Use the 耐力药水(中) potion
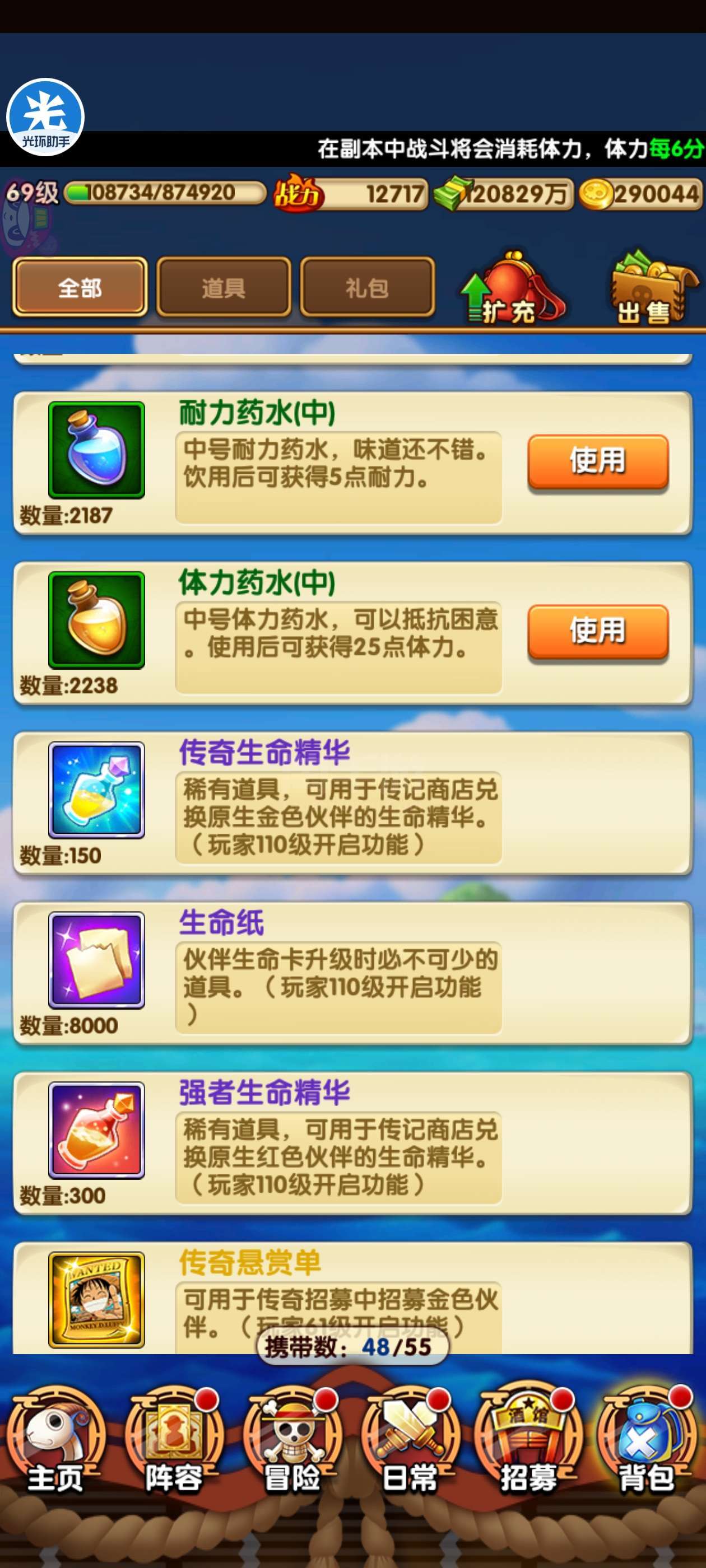Viewport: 706px width, 1568px height. (597, 461)
